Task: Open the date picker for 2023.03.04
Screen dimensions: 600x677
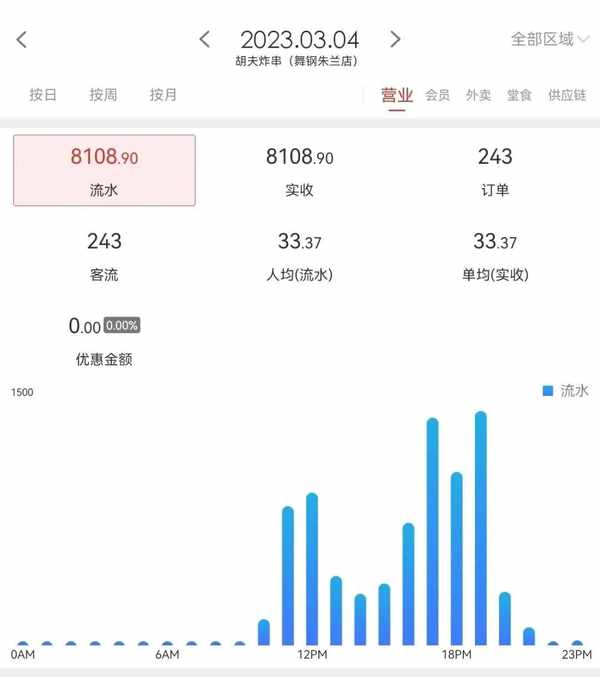Action: 299,40
